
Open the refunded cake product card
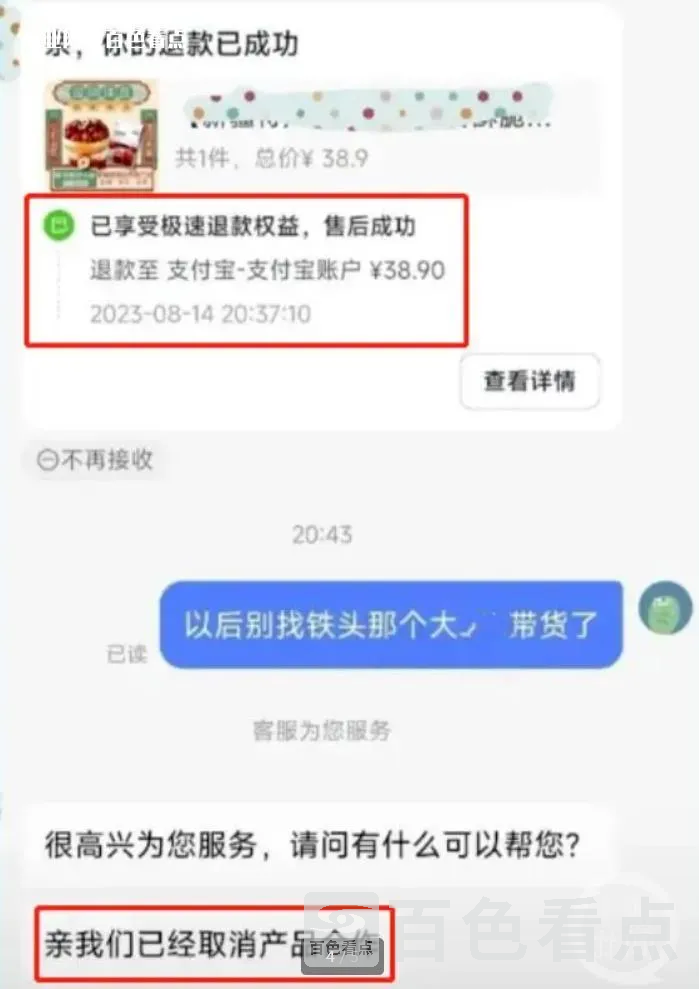320,135
